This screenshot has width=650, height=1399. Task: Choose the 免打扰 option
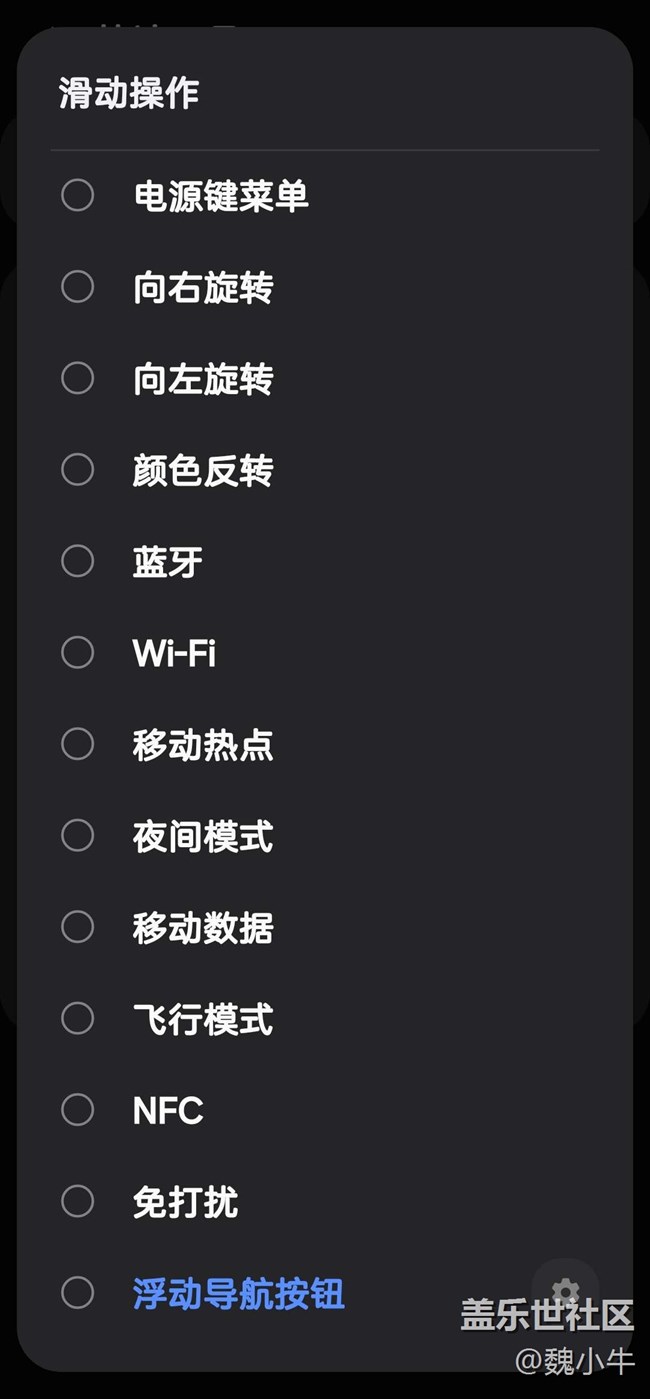click(325, 1202)
